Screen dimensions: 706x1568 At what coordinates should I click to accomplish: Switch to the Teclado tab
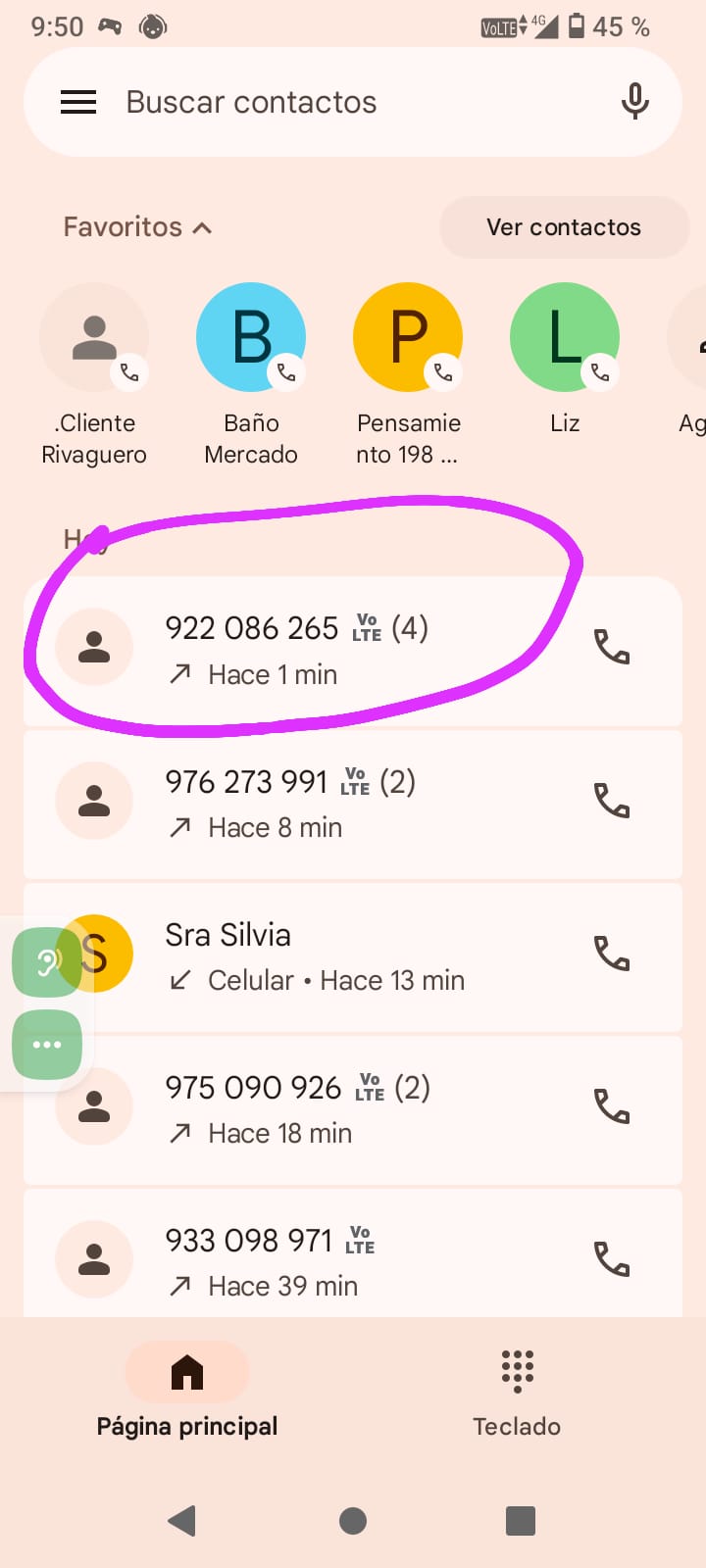click(517, 1390)
